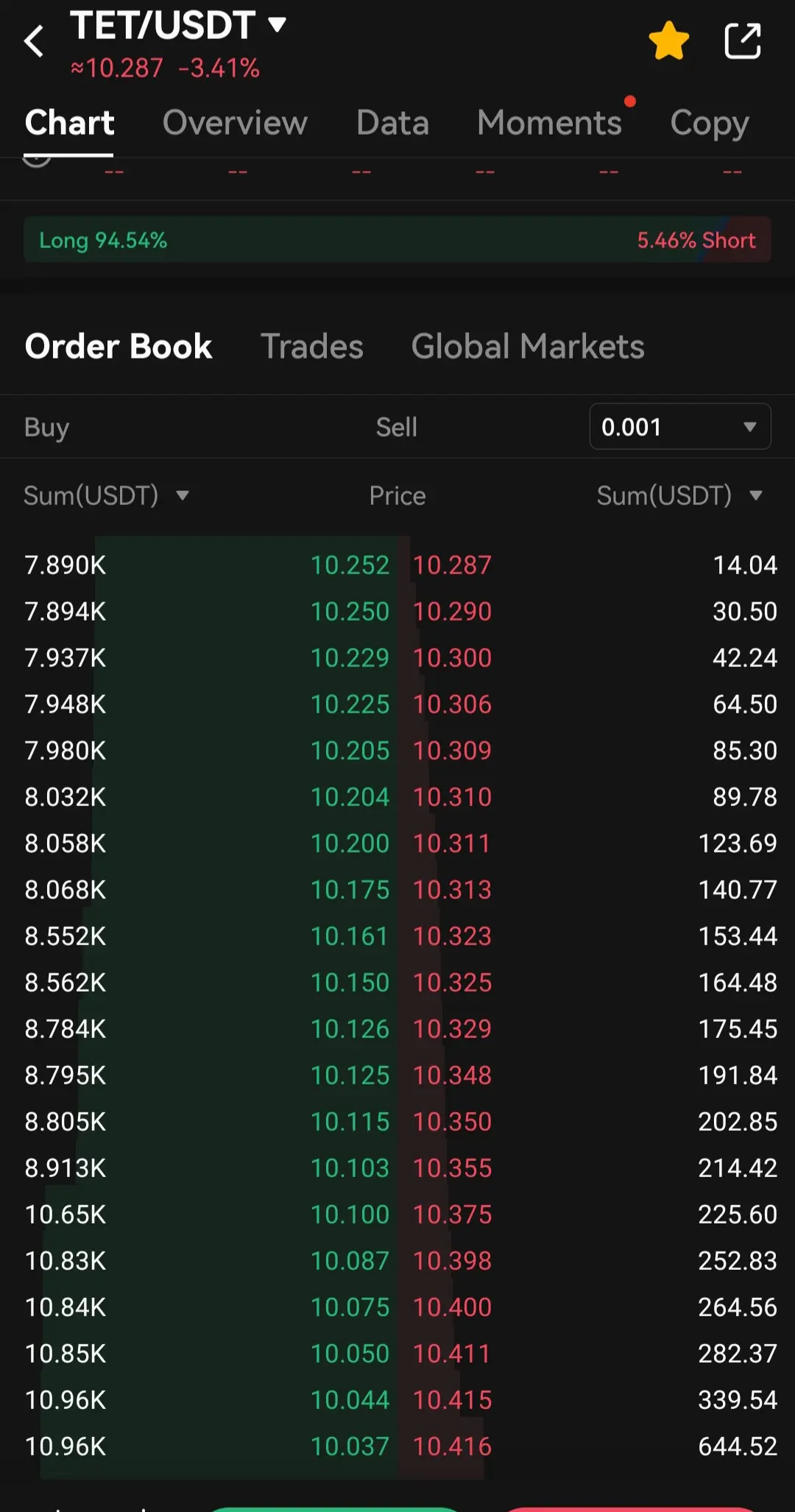The height and width of the screenshot is (1512, 795).
Task: Open the Global Markets tab
Action: pos(528,347)
